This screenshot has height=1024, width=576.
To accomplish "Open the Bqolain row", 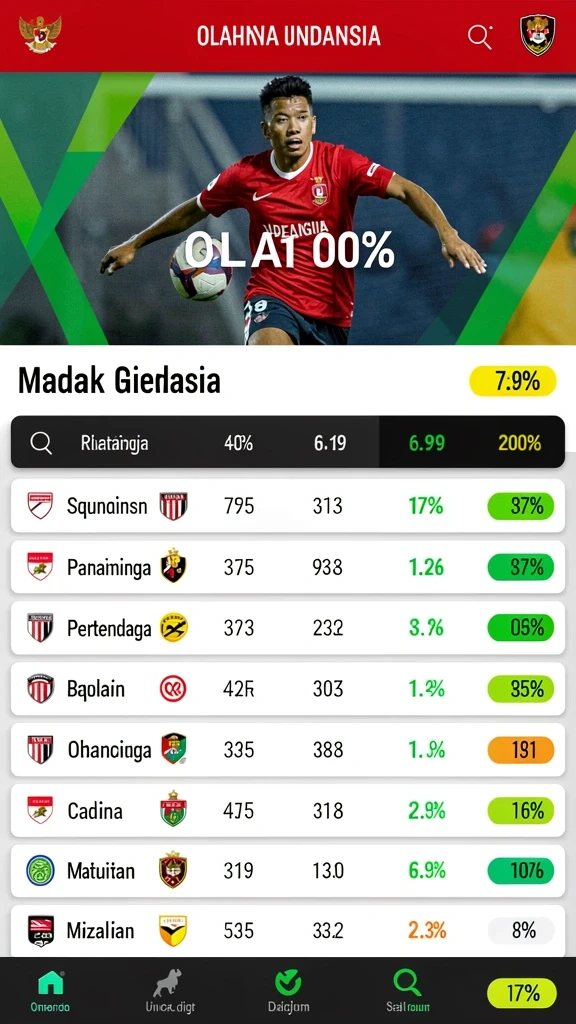I will [x=287, y=689].
